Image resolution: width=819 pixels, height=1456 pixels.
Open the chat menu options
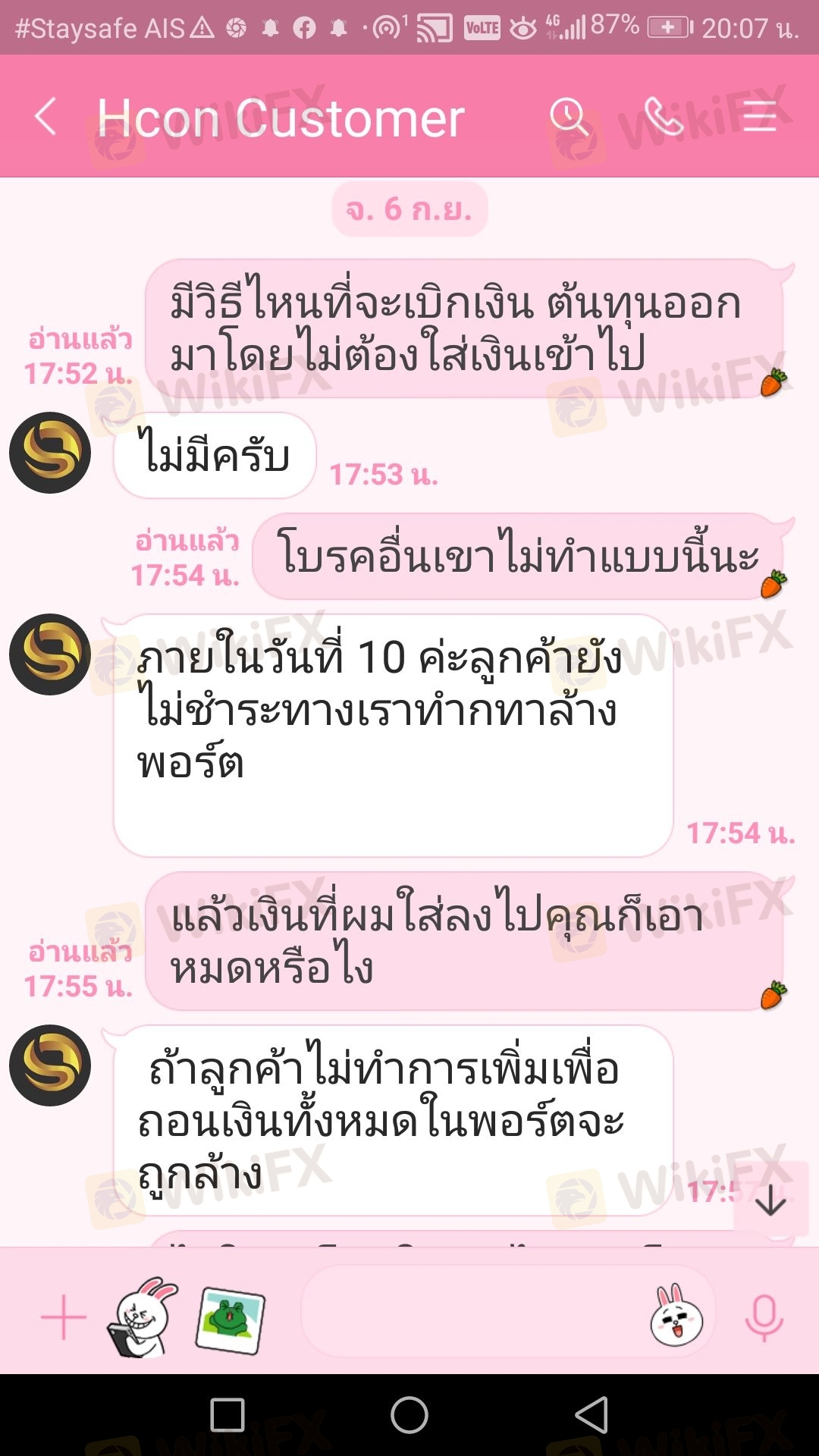pos(759,118)
